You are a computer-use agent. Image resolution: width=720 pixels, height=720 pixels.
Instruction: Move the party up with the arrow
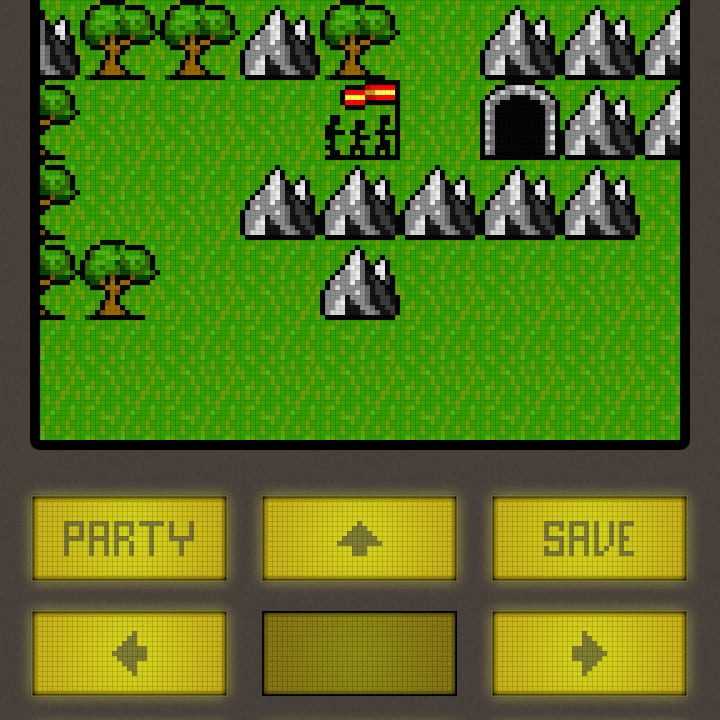coord(359,538)
